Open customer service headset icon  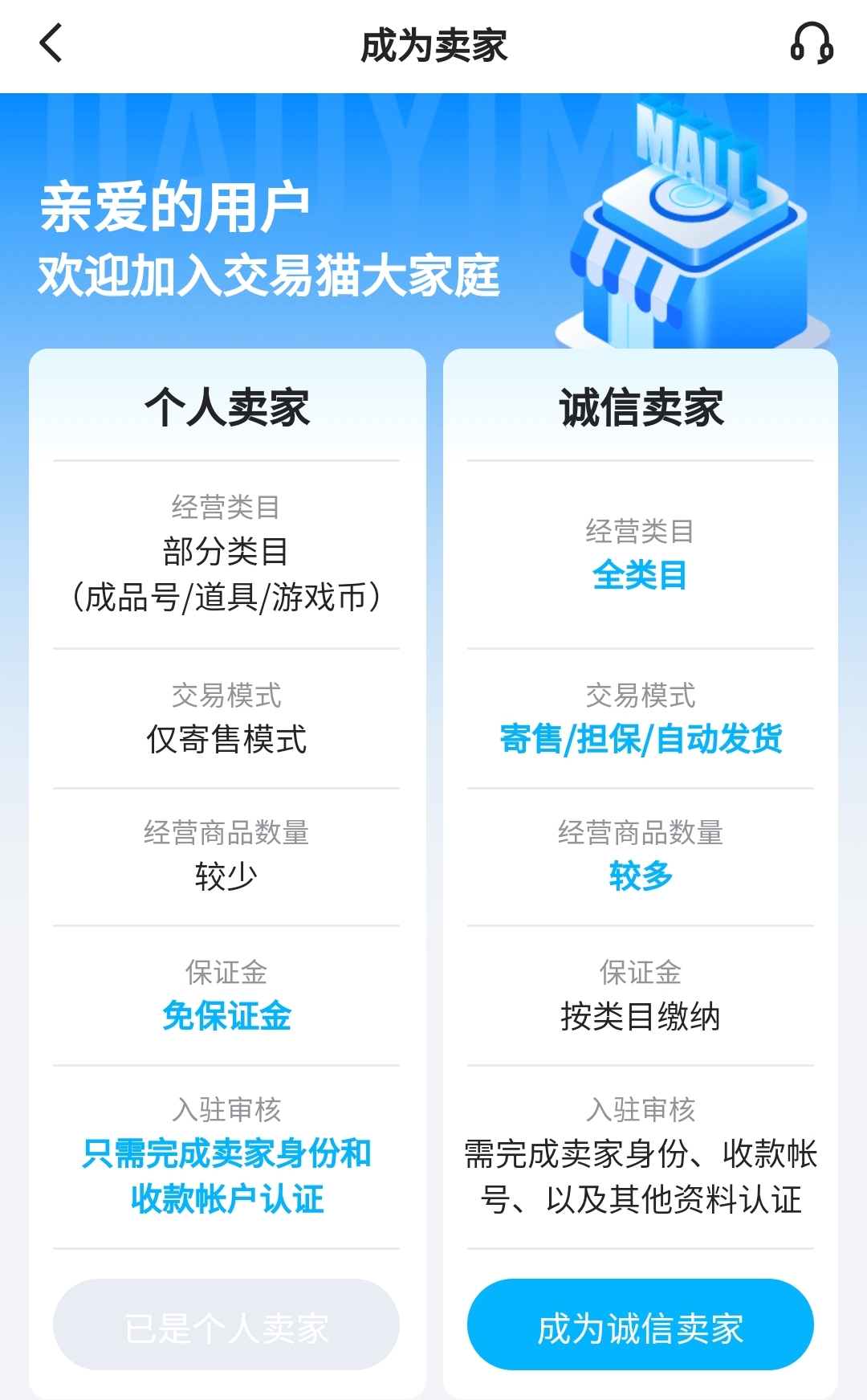coord(812,43)
